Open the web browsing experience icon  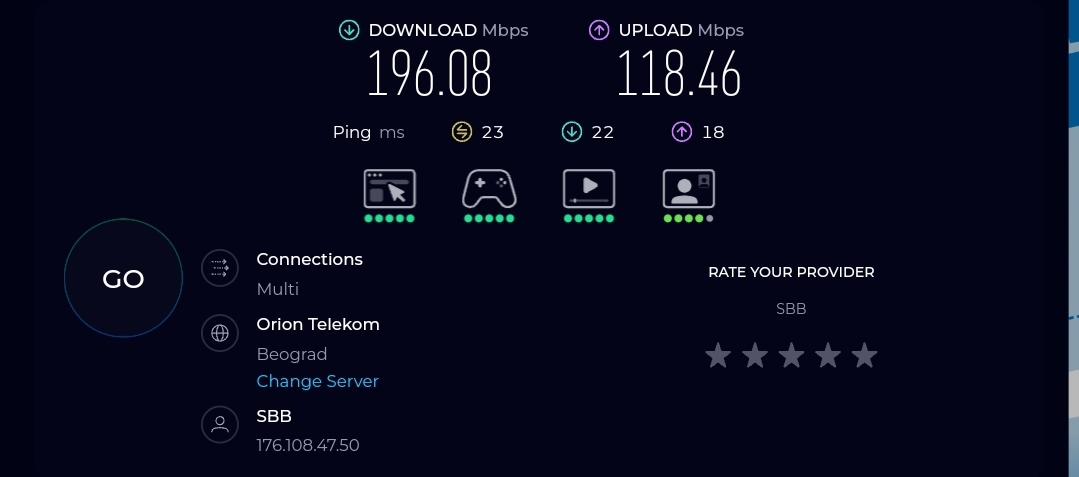pyautogui.click(x=389, y=188)
